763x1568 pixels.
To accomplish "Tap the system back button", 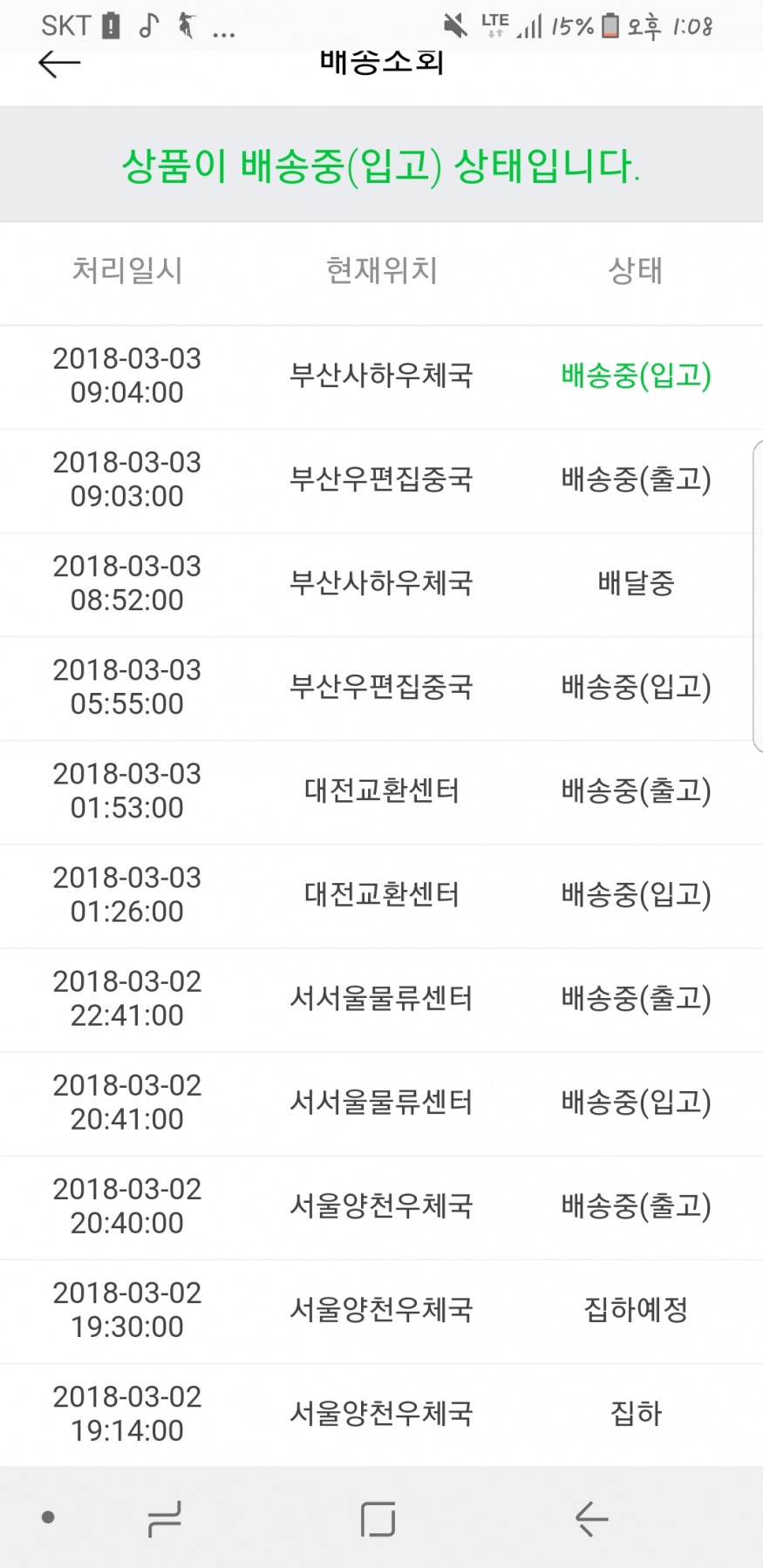I will pos(591,1519).
